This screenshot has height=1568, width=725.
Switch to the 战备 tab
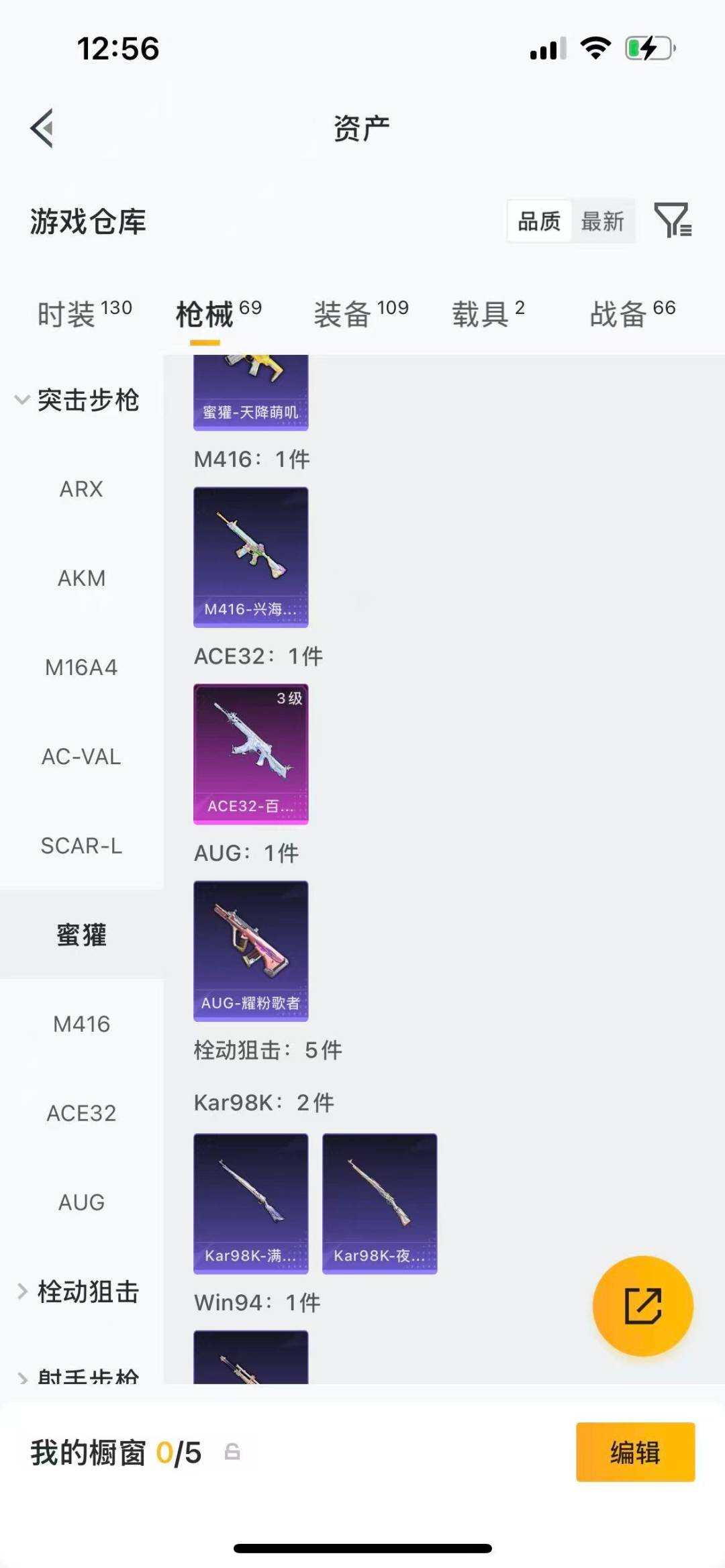[632, 313]
